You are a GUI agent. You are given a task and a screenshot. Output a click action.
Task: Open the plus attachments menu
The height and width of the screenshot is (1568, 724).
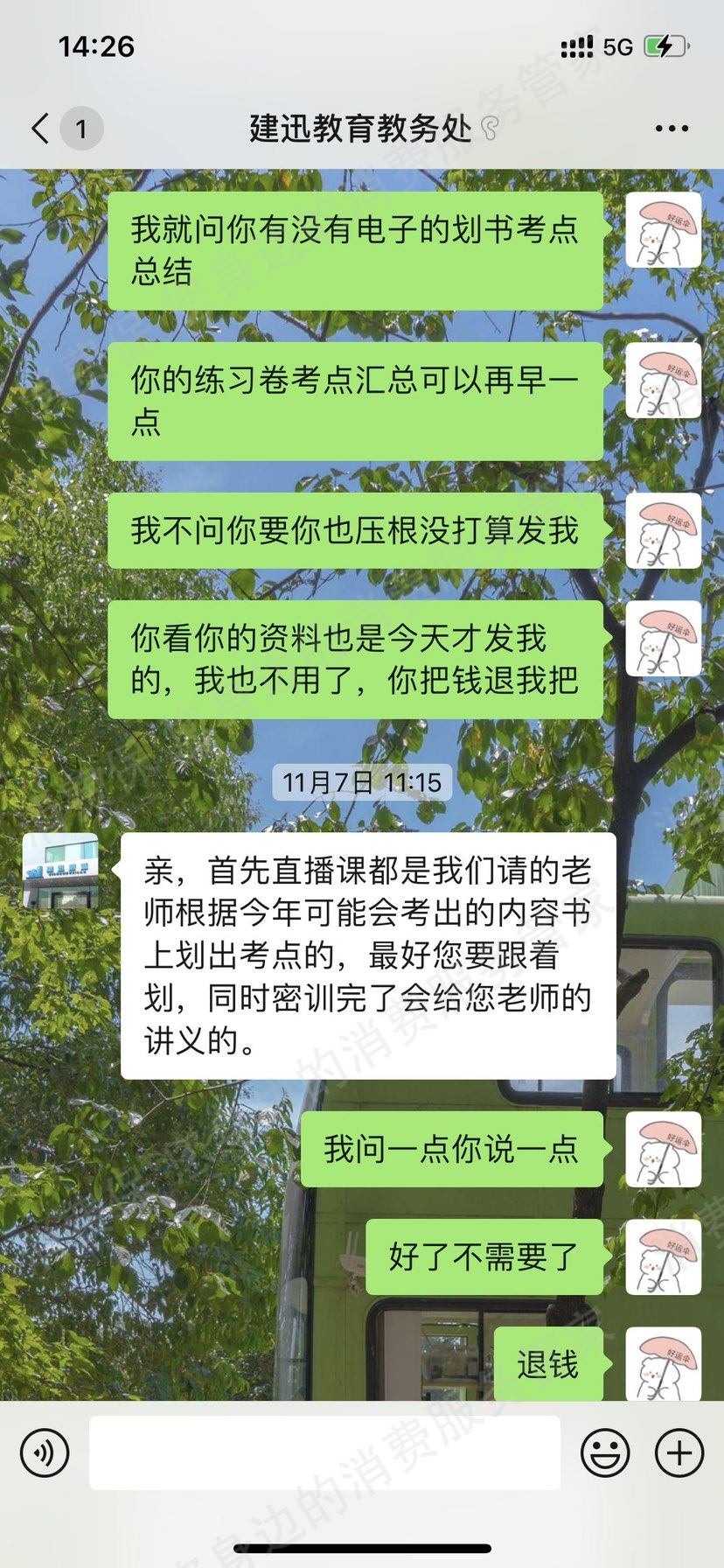[679, 1453]
